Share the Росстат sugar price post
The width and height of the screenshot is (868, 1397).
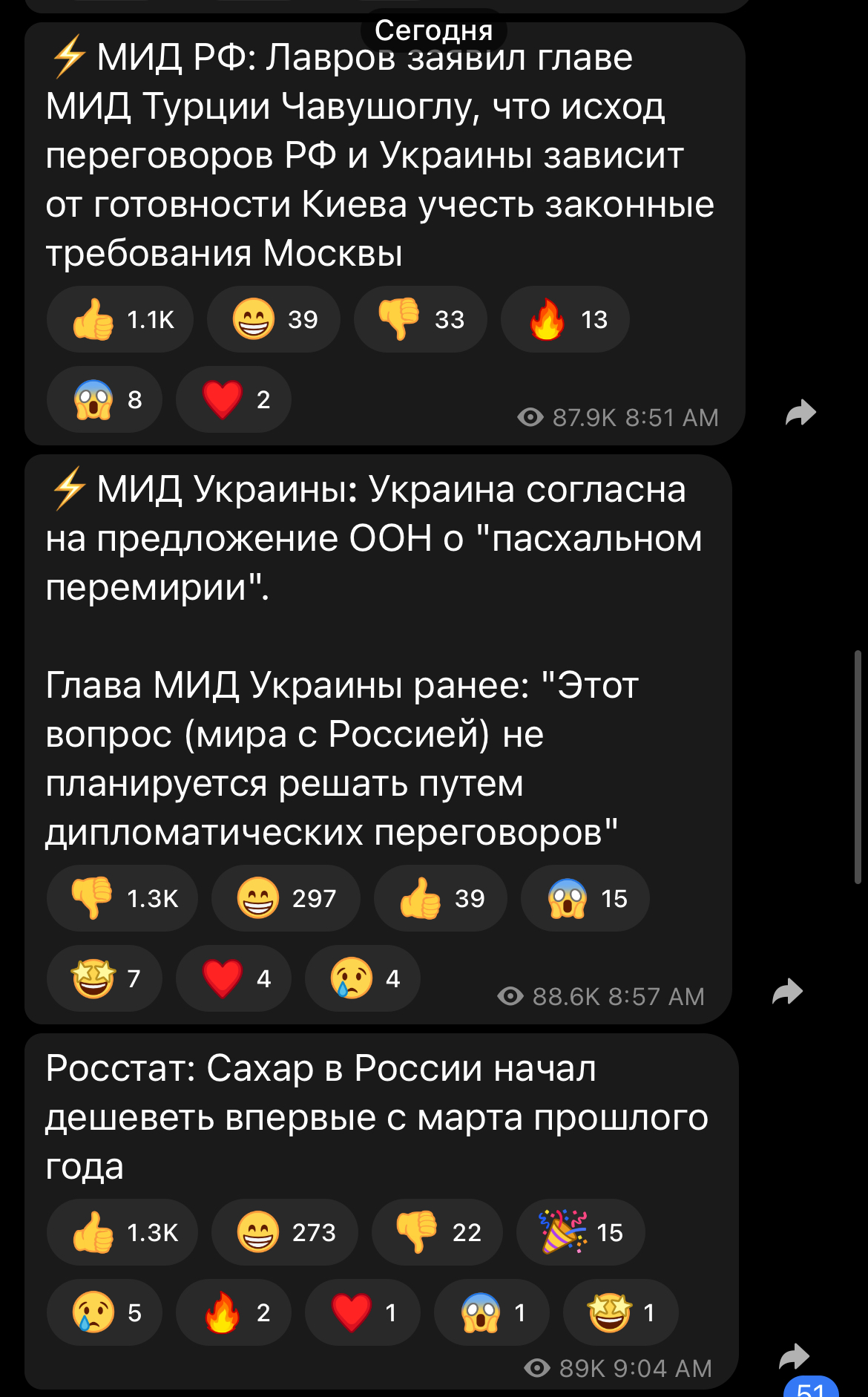point(795,1356)
